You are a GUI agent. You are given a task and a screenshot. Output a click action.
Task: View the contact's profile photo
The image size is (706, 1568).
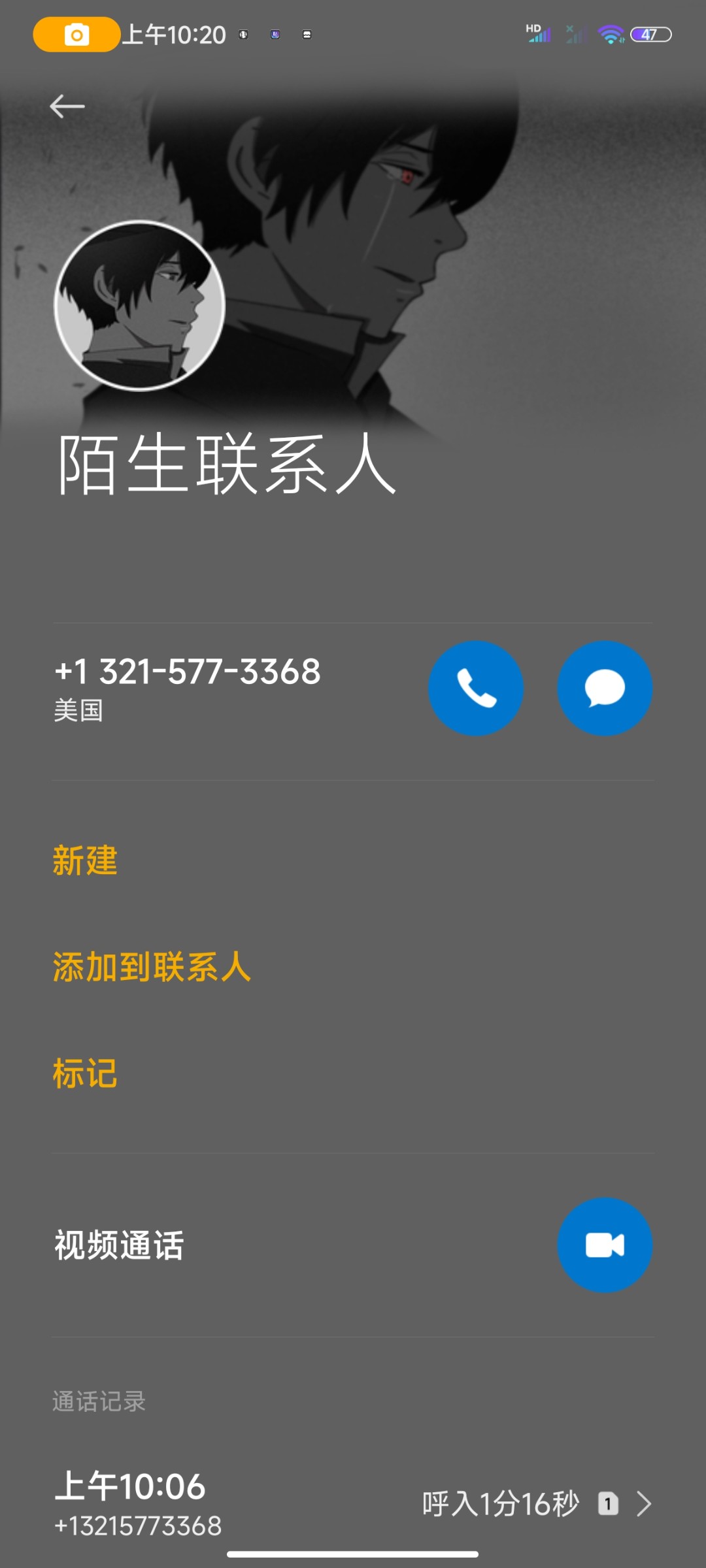pyautogui.click(x=140, y=306)
